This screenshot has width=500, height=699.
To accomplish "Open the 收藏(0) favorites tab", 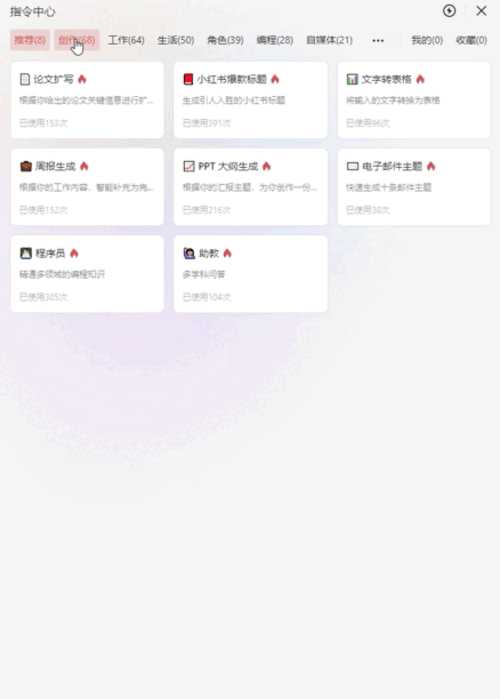I will (471, 40).
